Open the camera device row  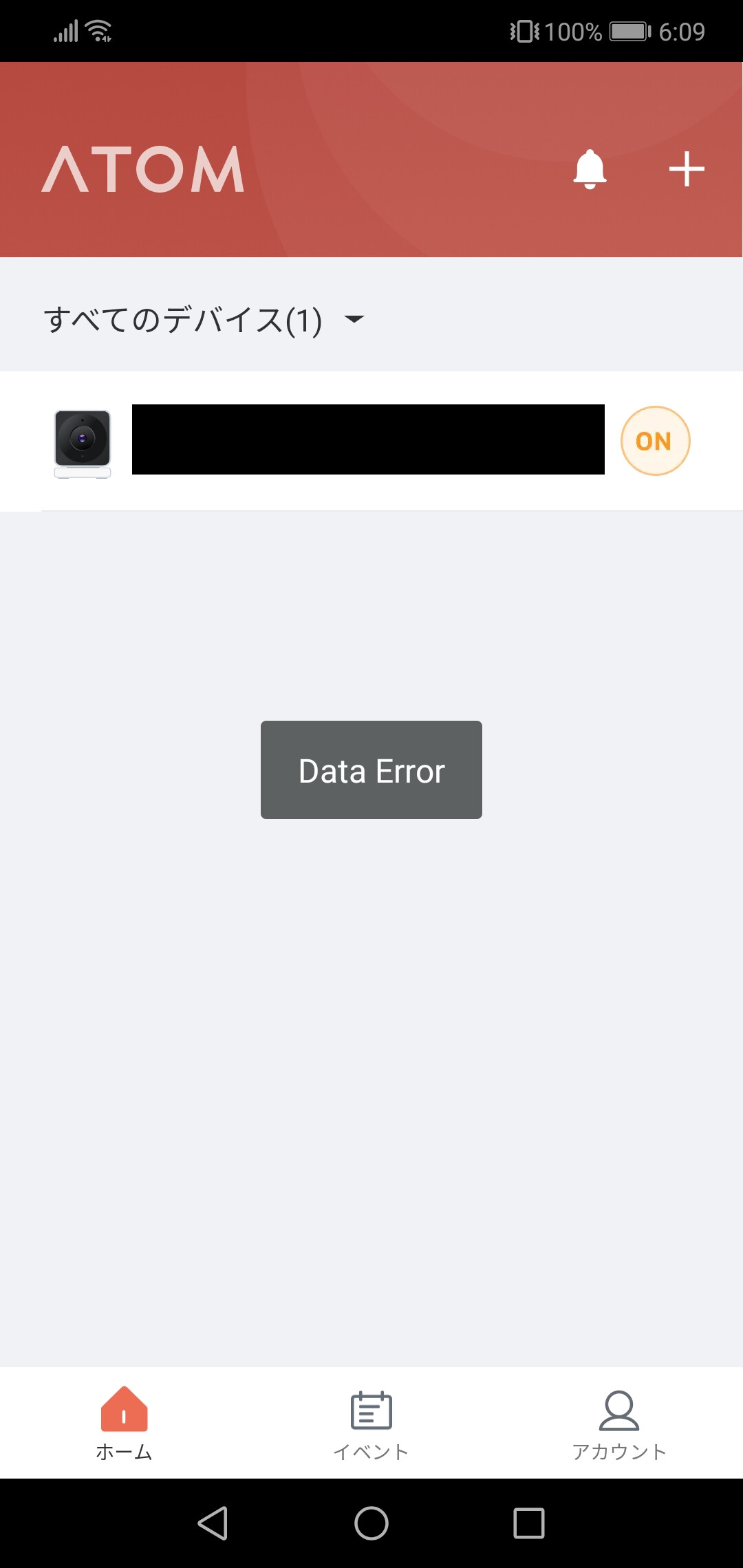(367, 440)
